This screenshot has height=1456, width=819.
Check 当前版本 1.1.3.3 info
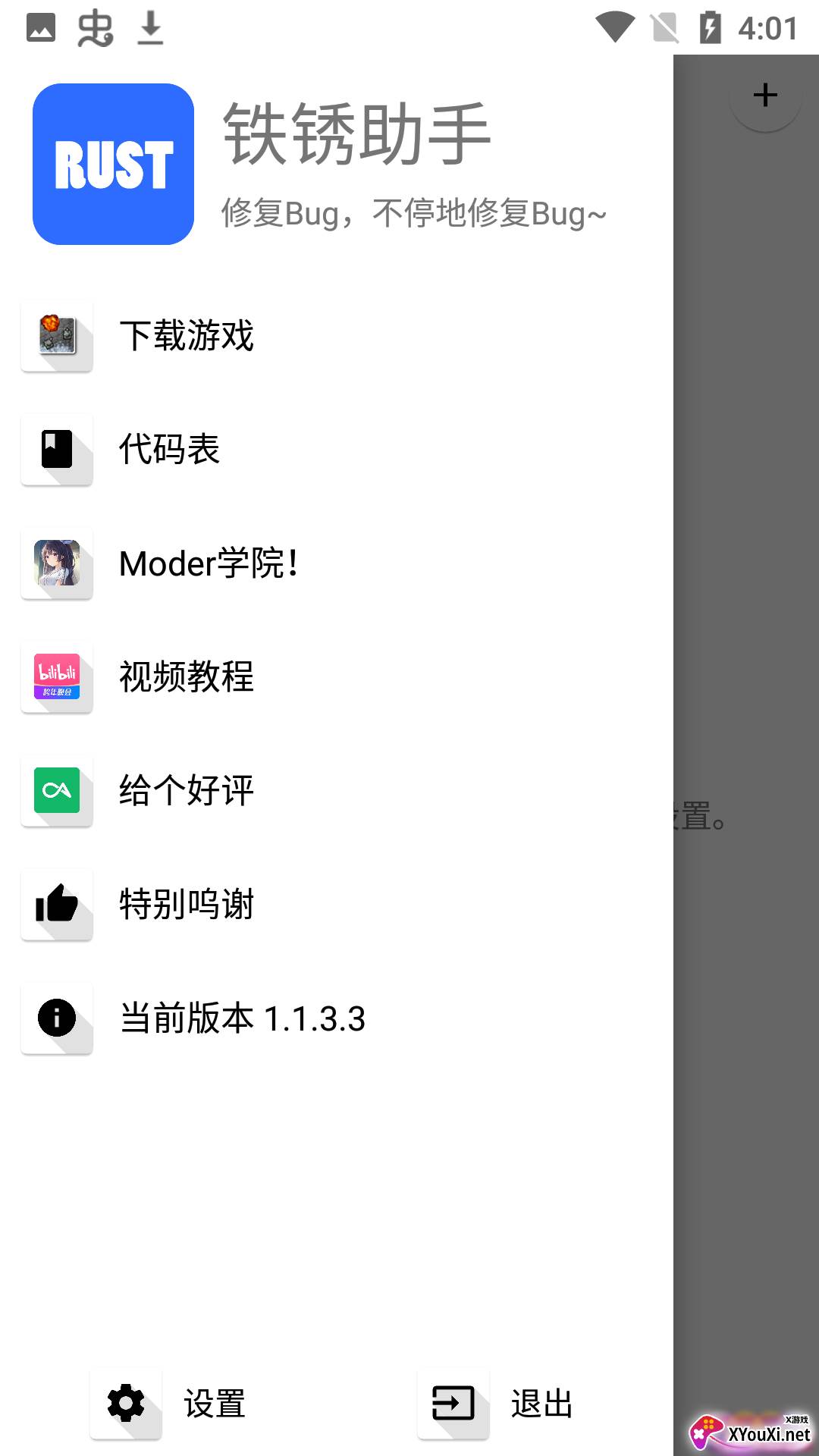(x=243, y=1018)
